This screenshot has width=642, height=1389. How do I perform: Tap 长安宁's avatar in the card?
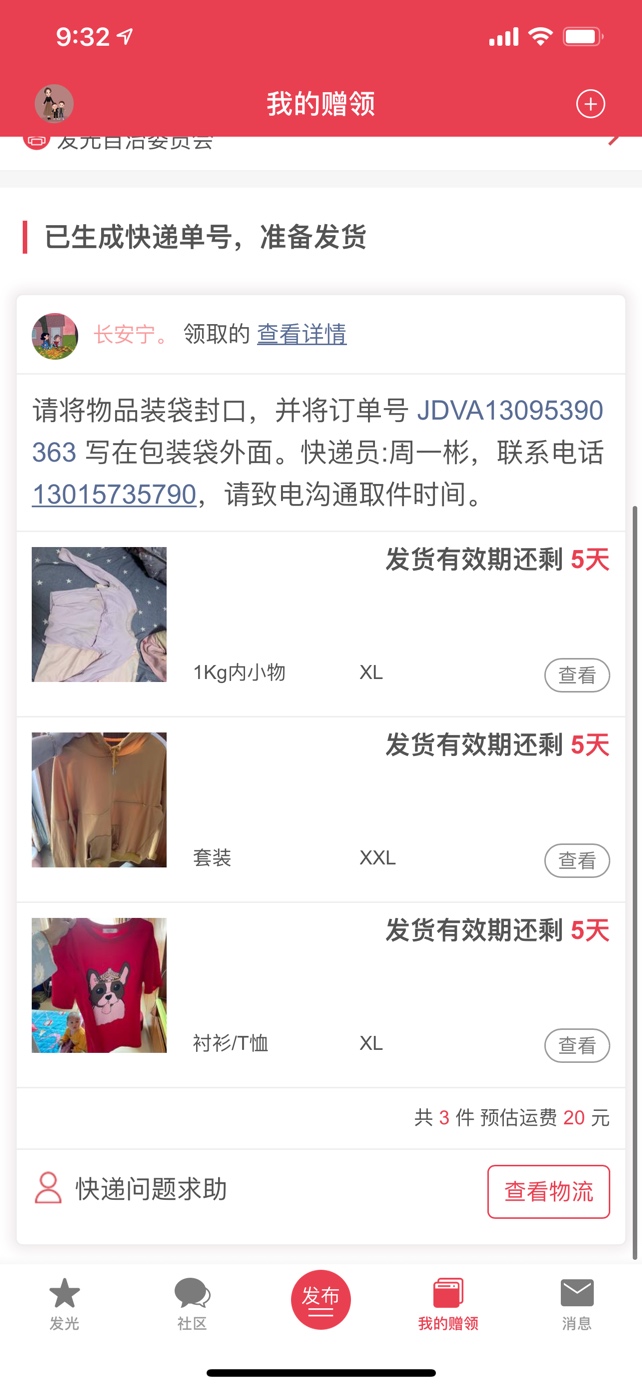pyautogui.click(x=55, y=335)
